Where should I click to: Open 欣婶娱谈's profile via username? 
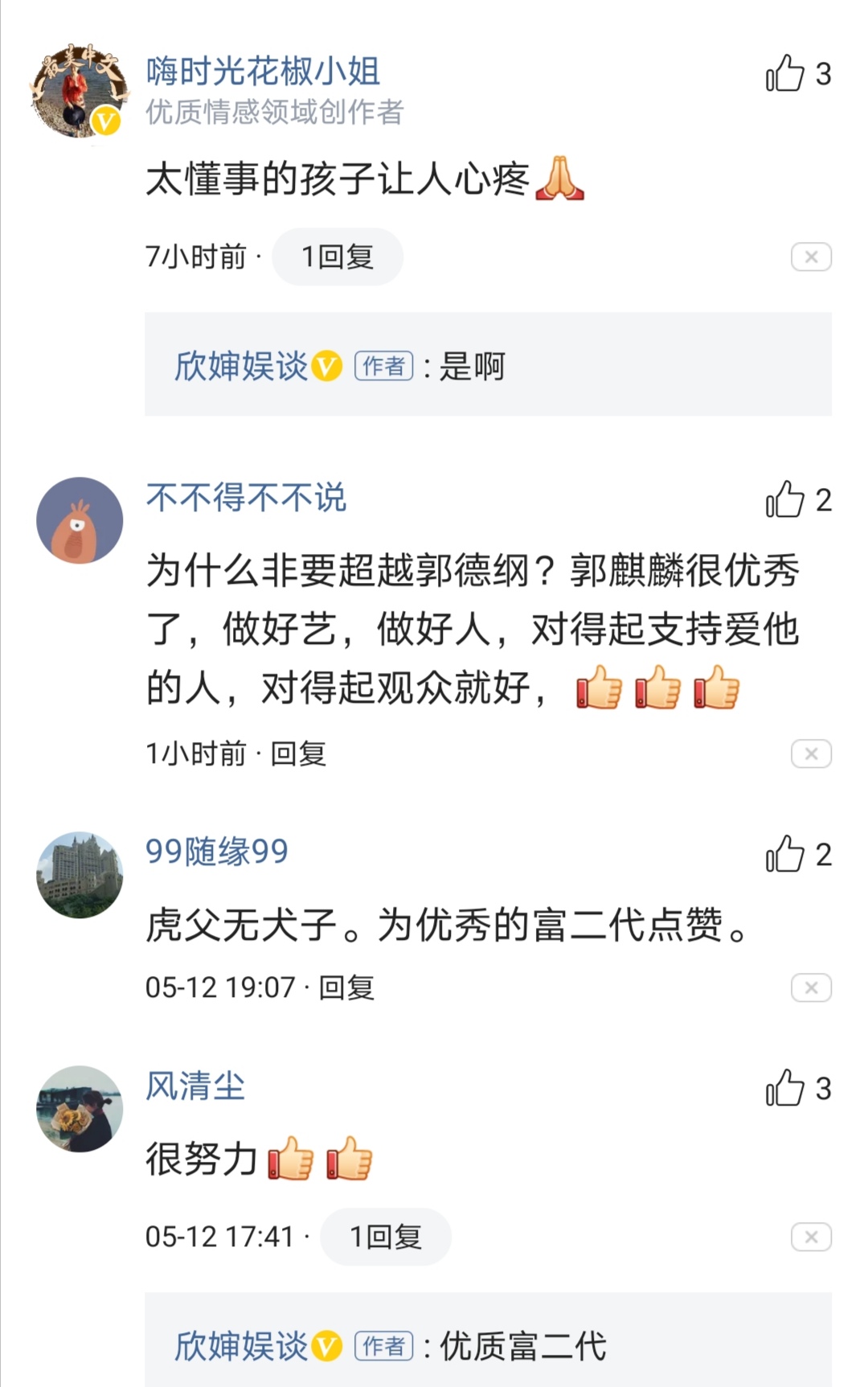[241, 367]
